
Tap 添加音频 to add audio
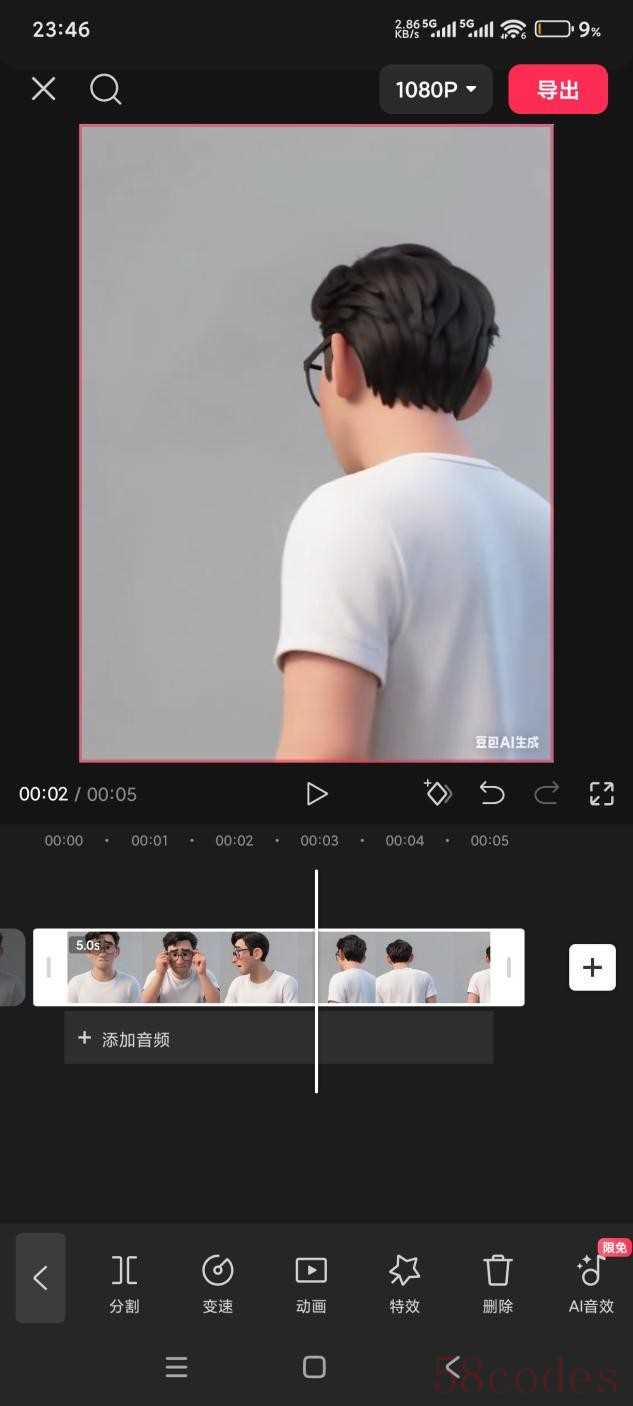(136, 1039)
